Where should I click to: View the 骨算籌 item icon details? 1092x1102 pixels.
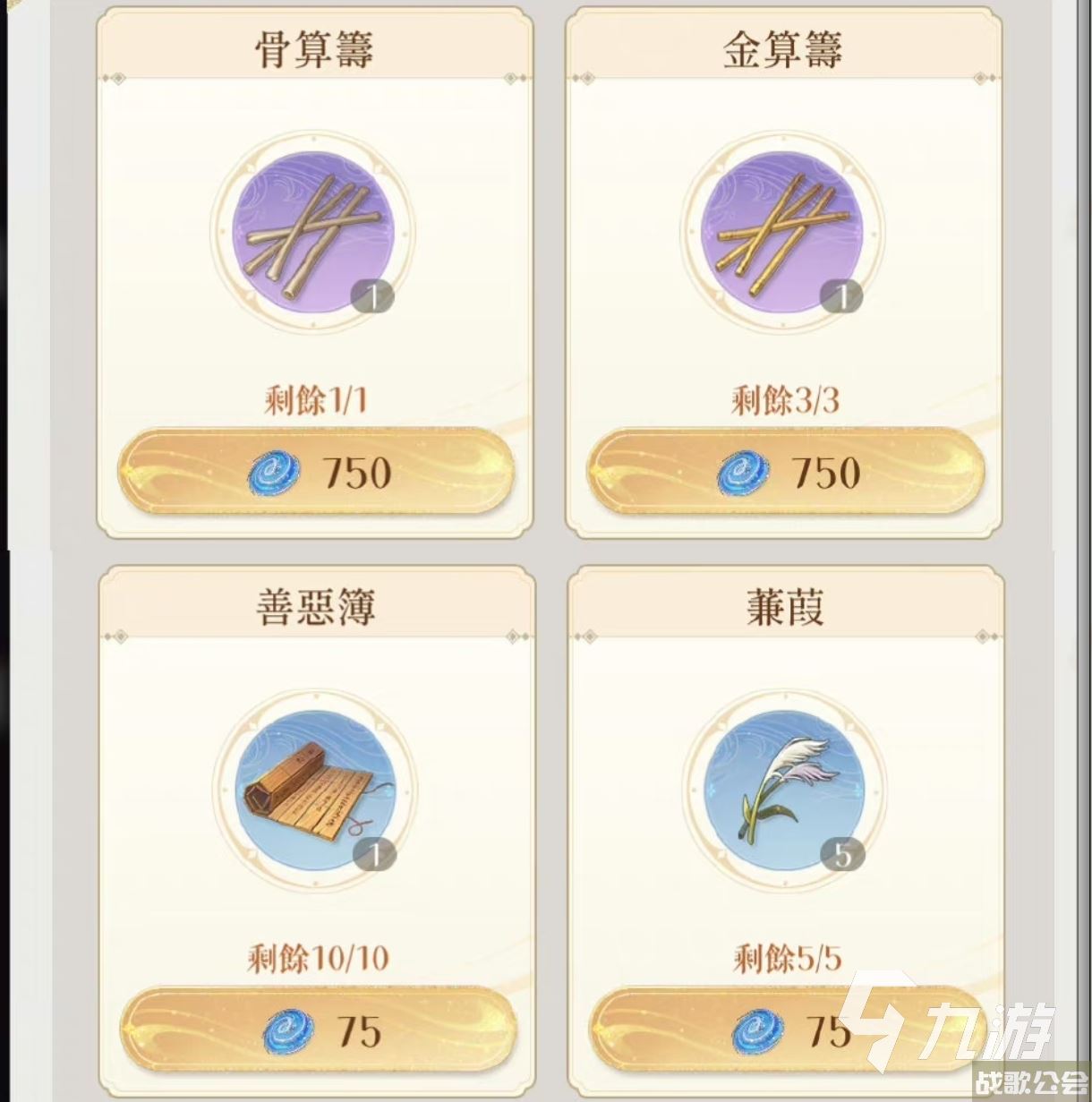pyautogui.click(x=312, y=231)
